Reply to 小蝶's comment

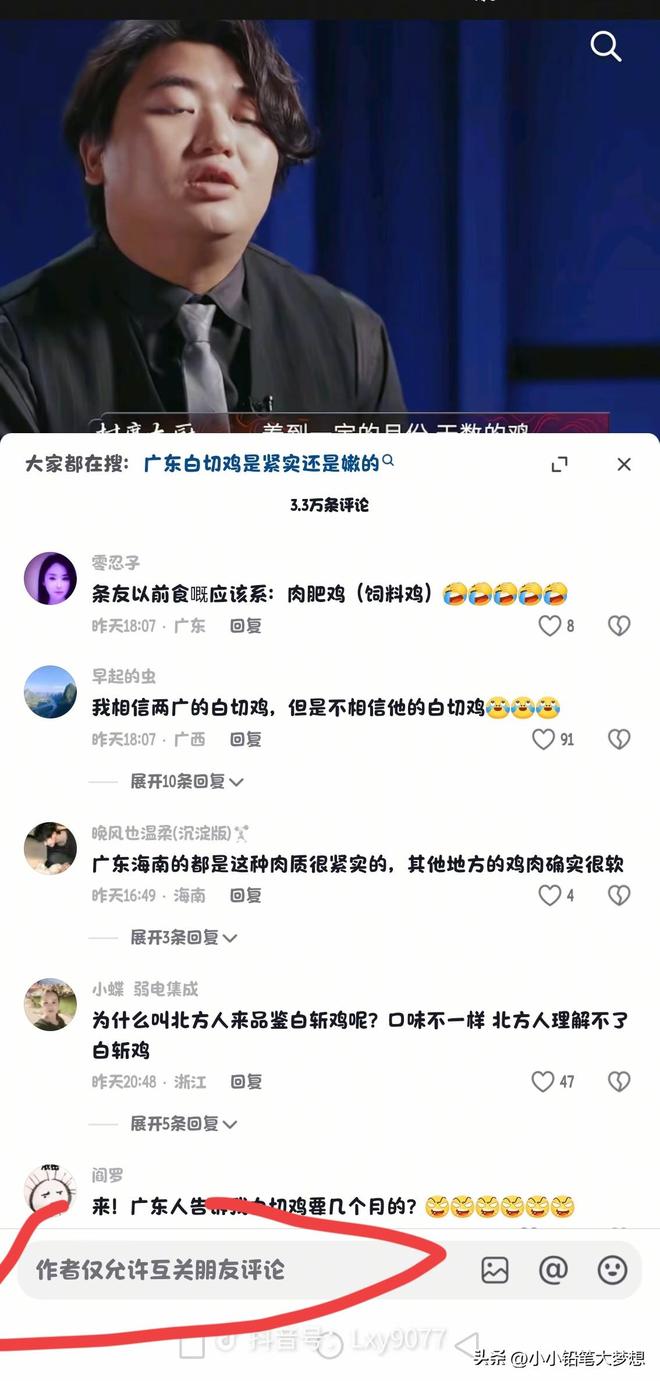pyautogui.click(x=246, y=1081)
